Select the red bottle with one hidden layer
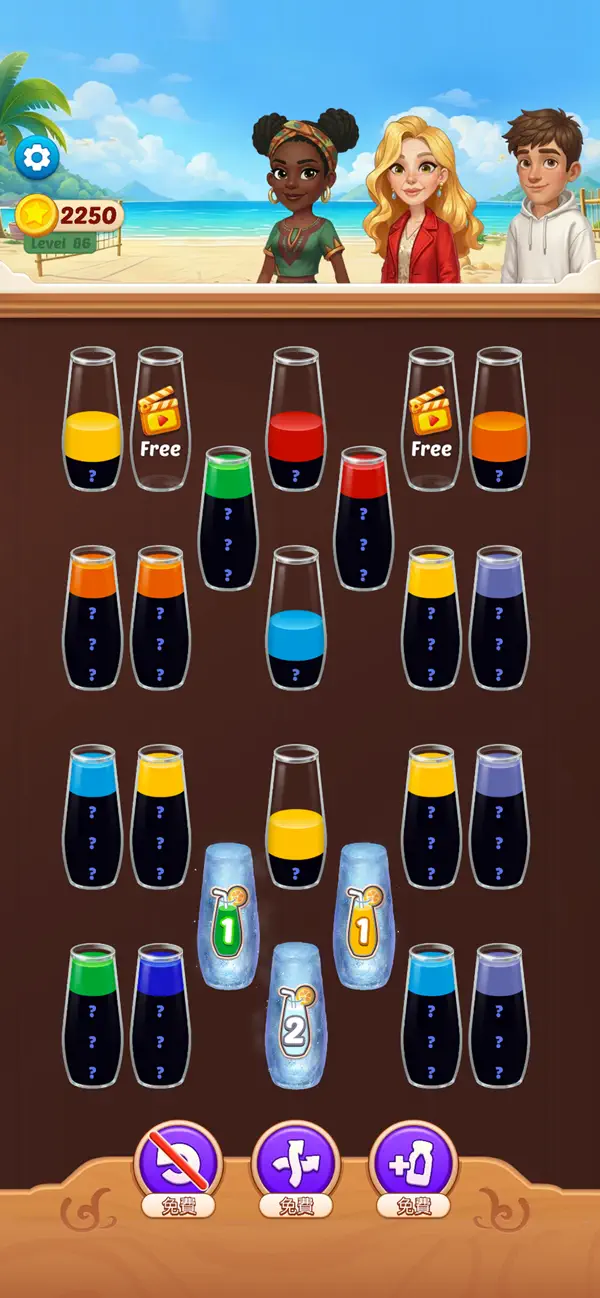 pyautogui.click(x=296, y=418)
